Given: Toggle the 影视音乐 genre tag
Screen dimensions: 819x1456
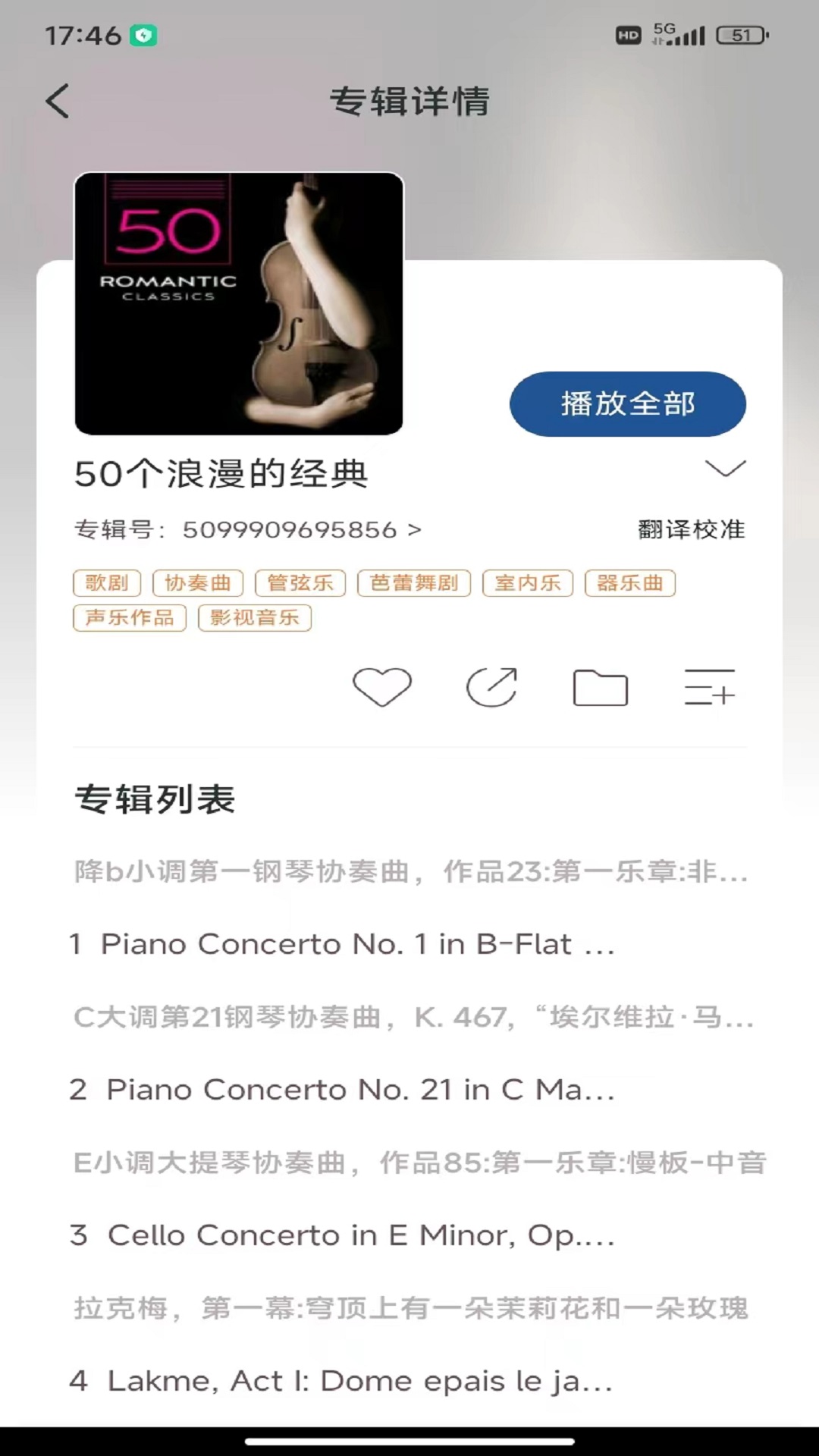Looking at the screenshot, I should (x=255, y=618).
